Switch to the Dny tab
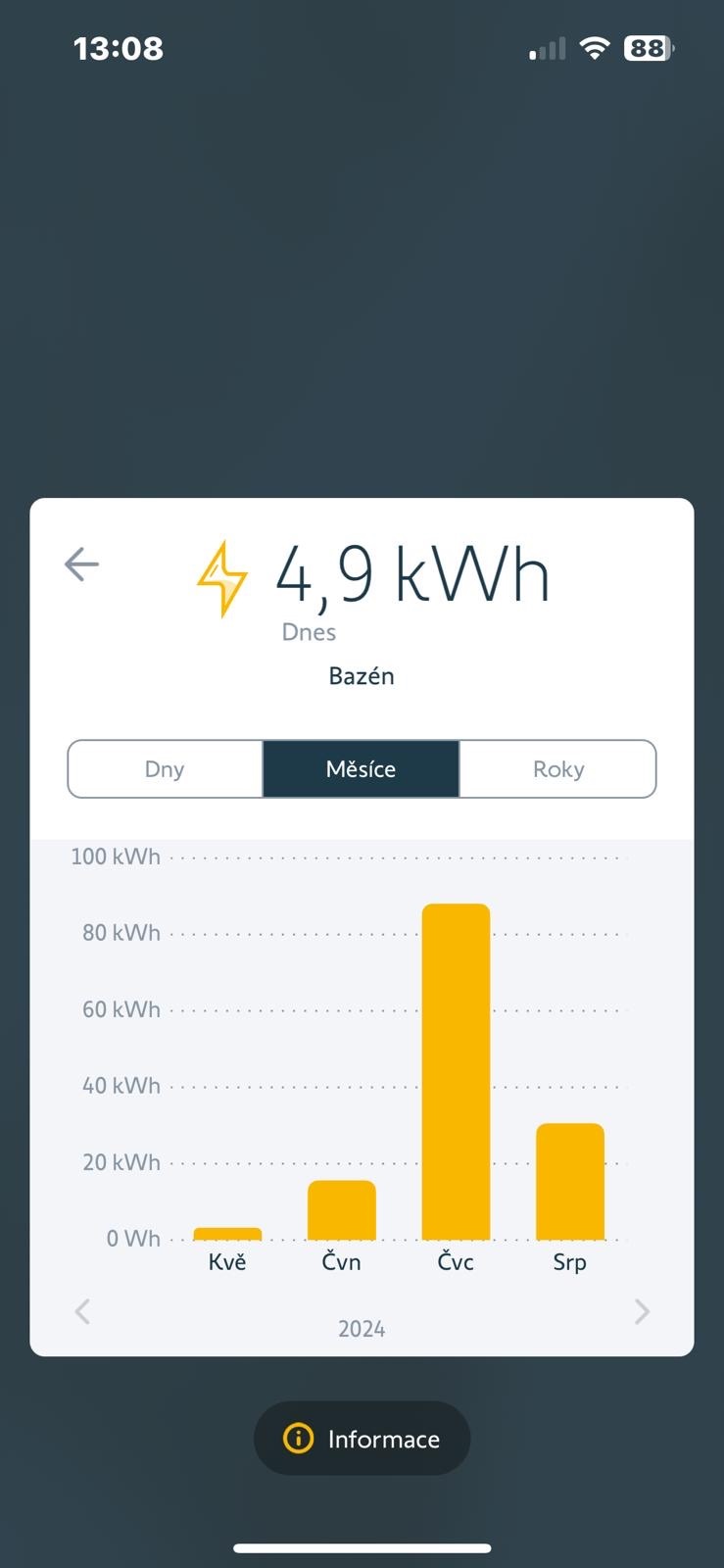724x1568 pixels. pyautogui.click(x=165, y=769)
